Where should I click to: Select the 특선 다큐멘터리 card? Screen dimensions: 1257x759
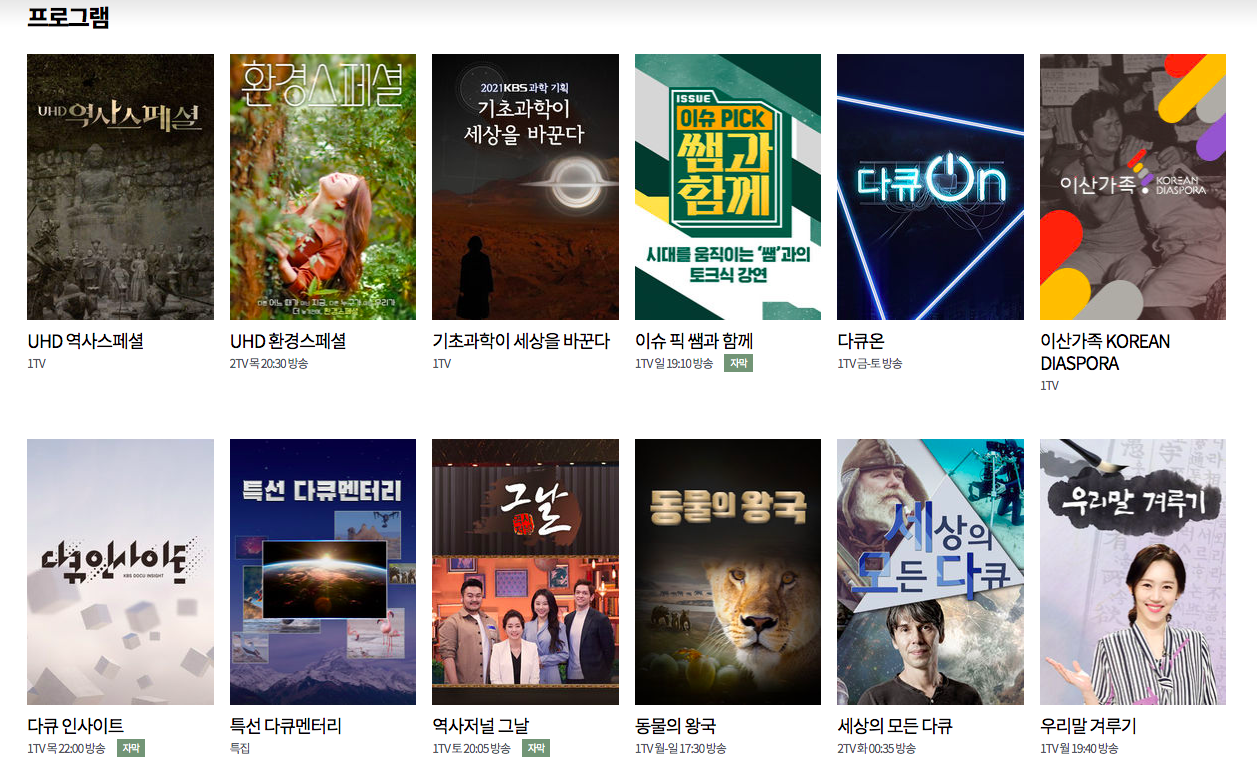click(x=322, y=572)
